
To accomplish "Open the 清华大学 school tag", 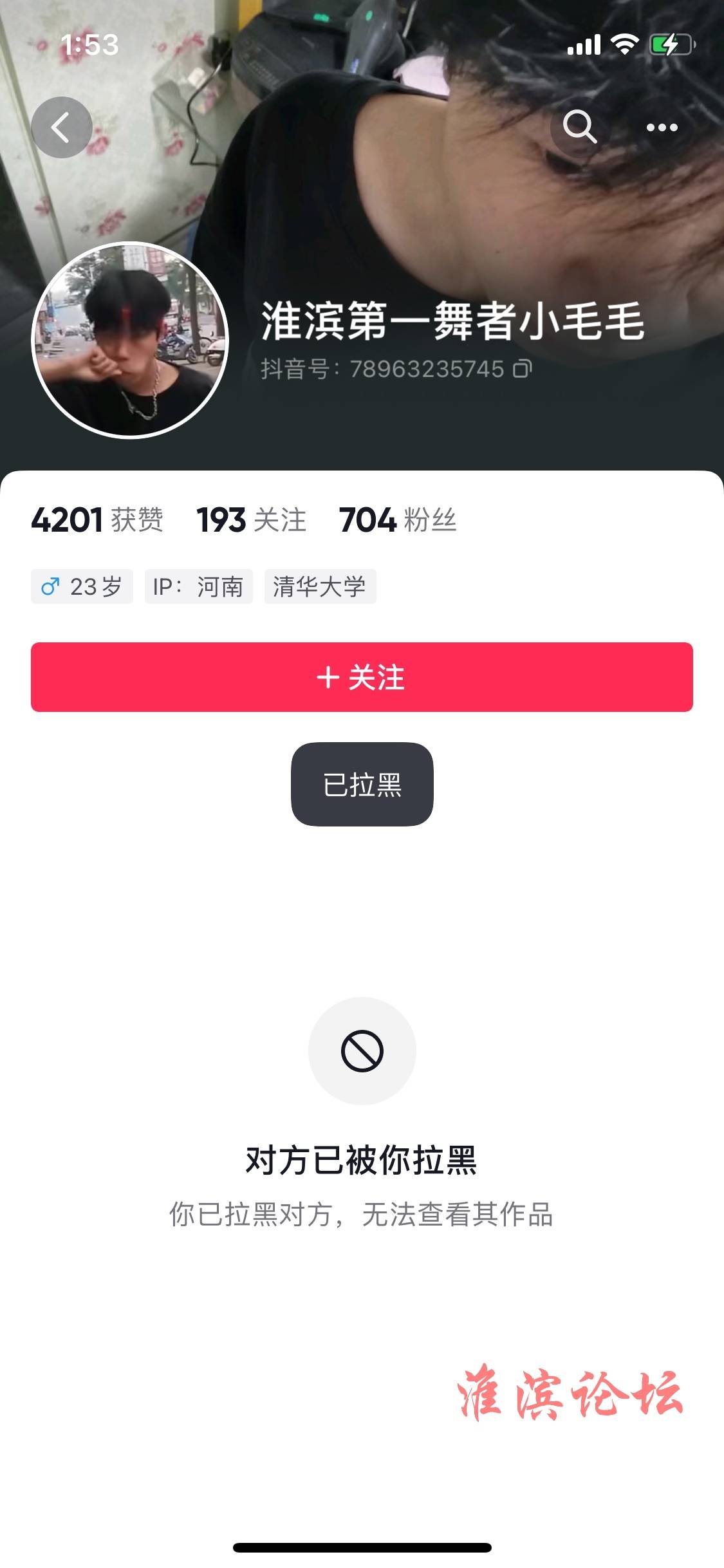I will pos(320,586).
